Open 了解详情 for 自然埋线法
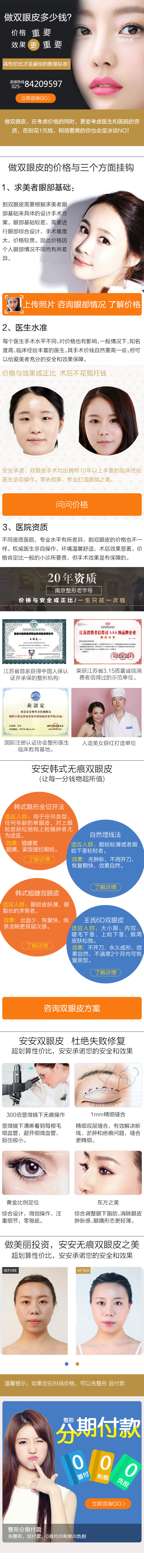The height and width of the screenshot is (1568, 144). (x=106, y=886)
